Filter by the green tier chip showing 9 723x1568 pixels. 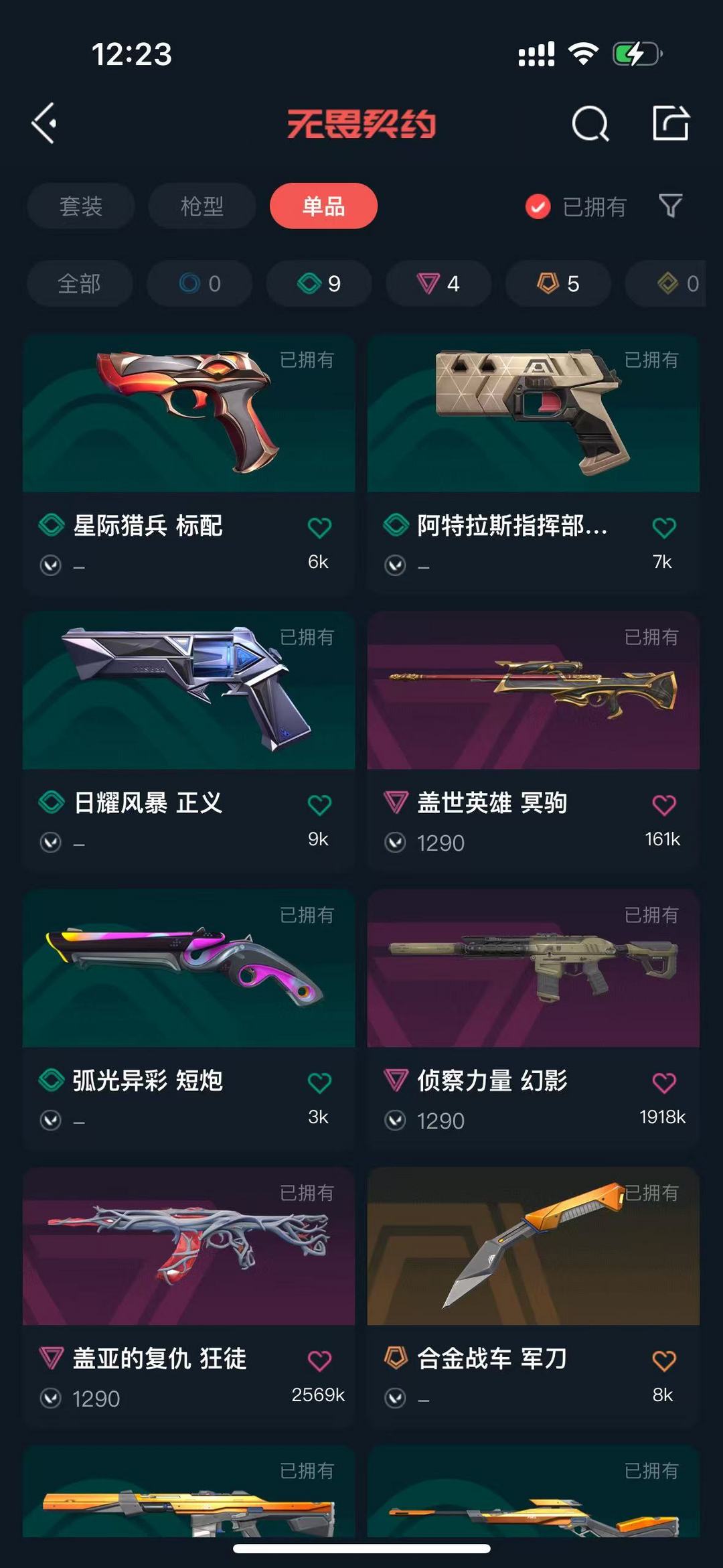pos(319,283)
